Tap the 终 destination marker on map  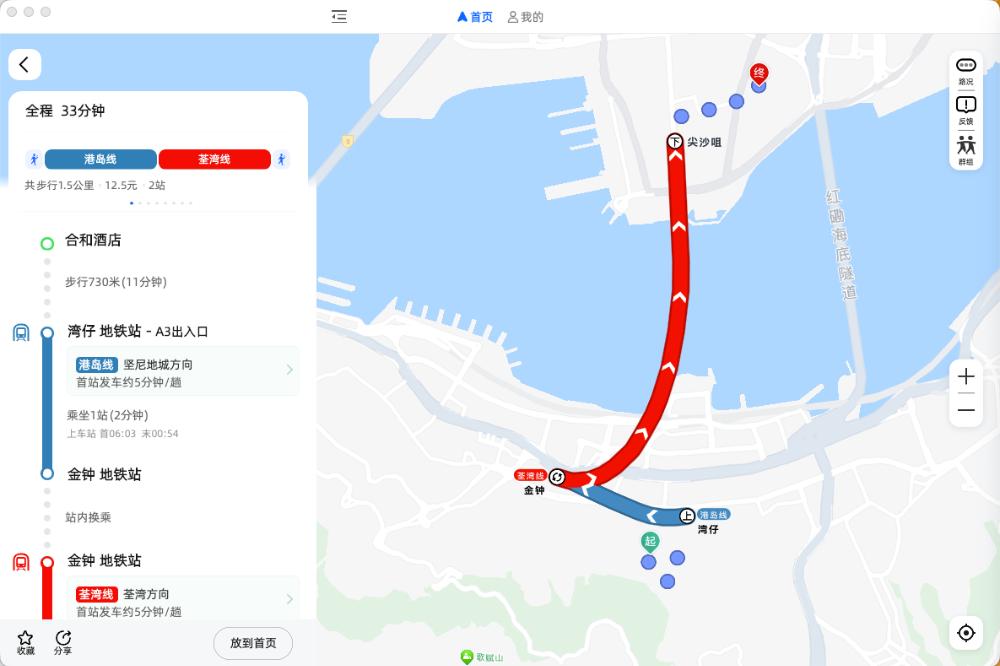(x=759, y=73)
